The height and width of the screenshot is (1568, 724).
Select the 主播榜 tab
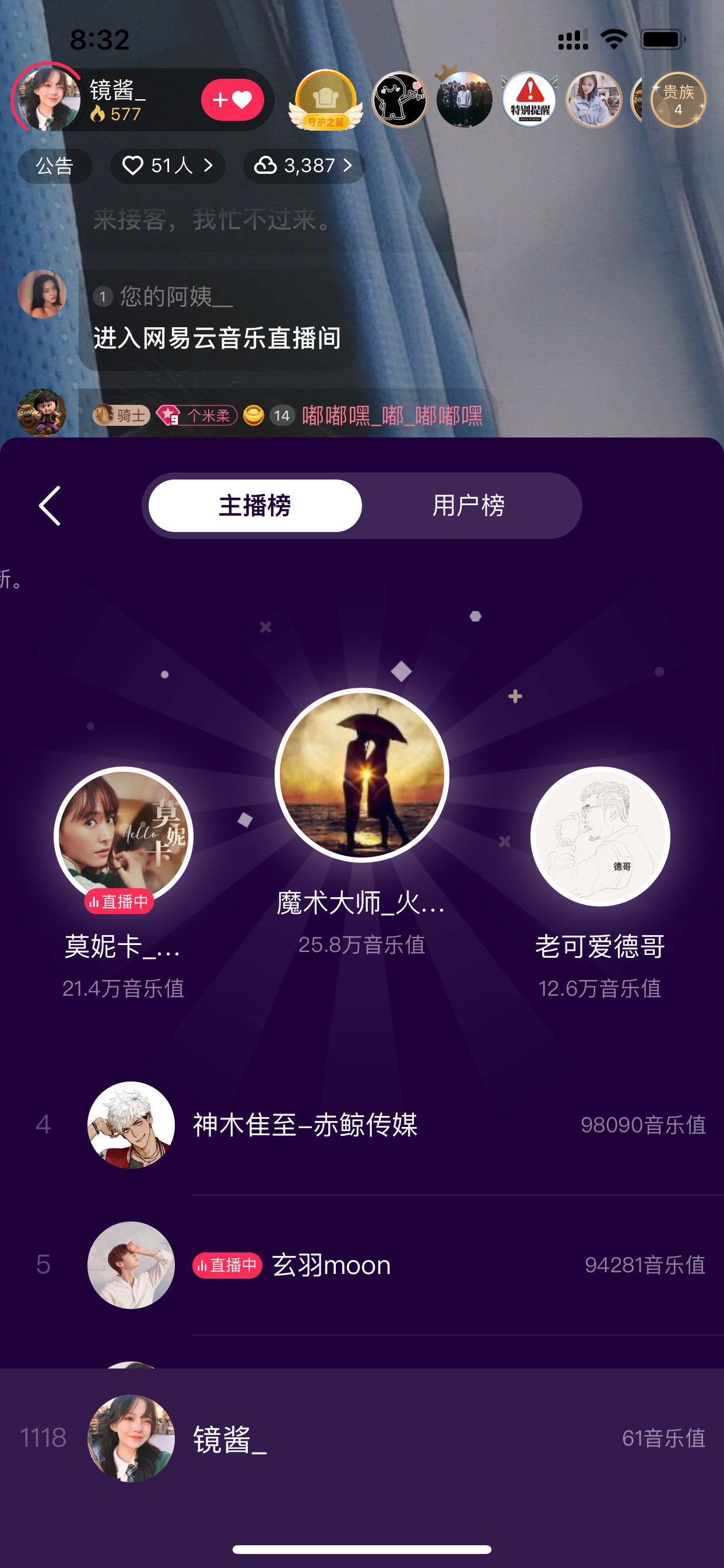pos(255,505)
